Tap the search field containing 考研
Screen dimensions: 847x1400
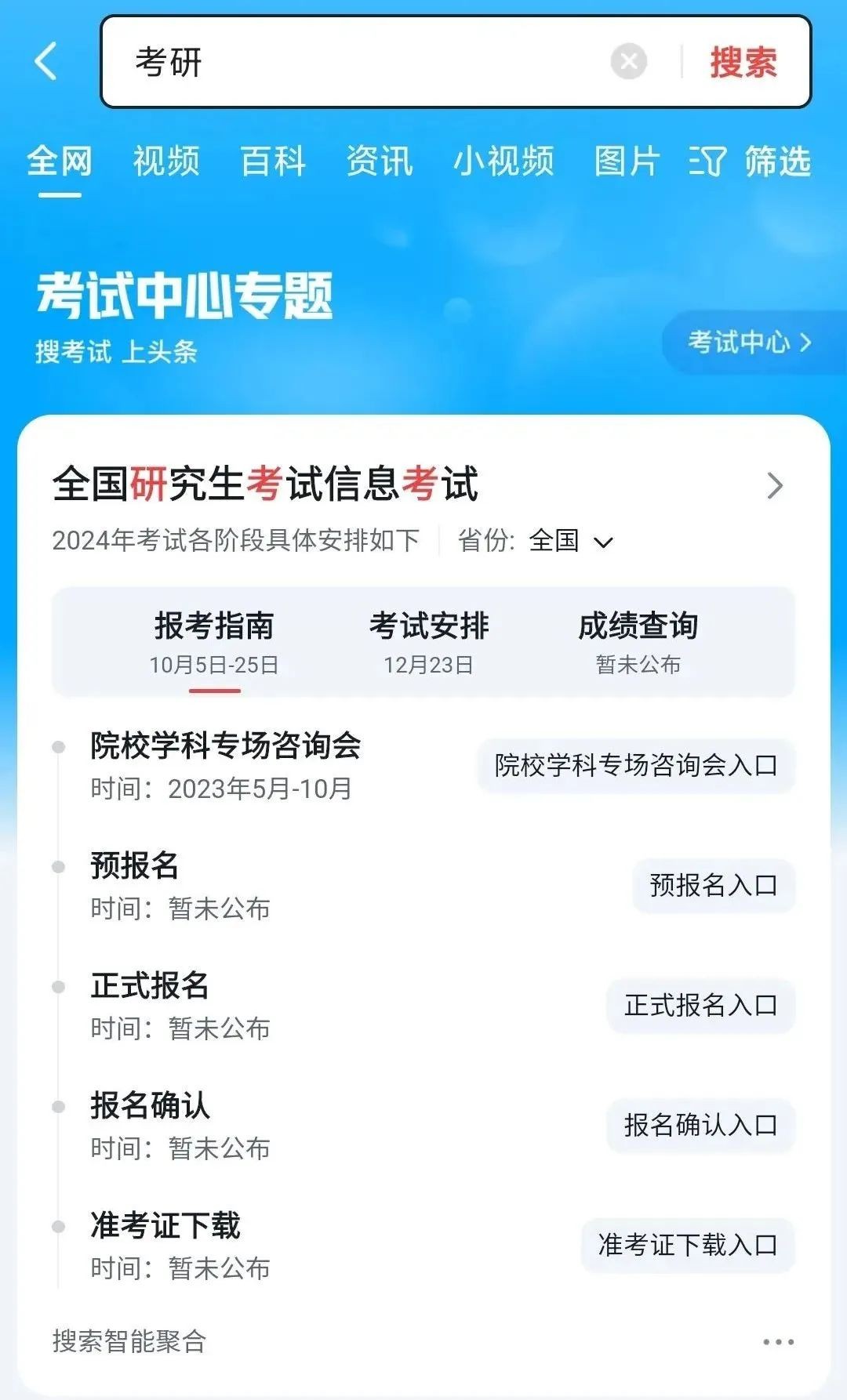pos(353,62)
